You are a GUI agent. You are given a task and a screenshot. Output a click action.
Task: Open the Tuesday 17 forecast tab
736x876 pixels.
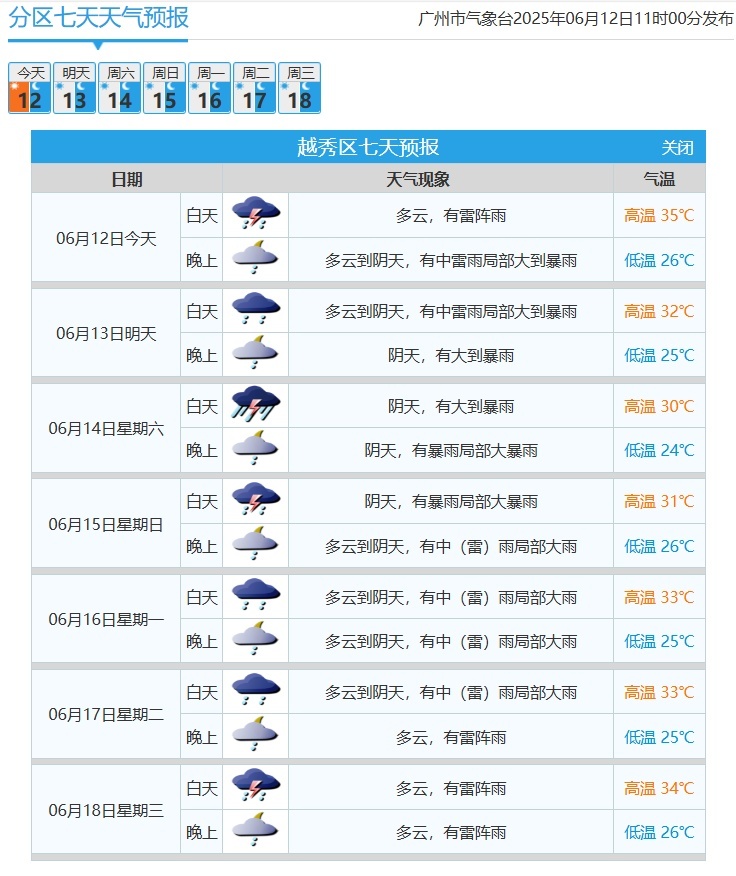[x=255, y=88]
